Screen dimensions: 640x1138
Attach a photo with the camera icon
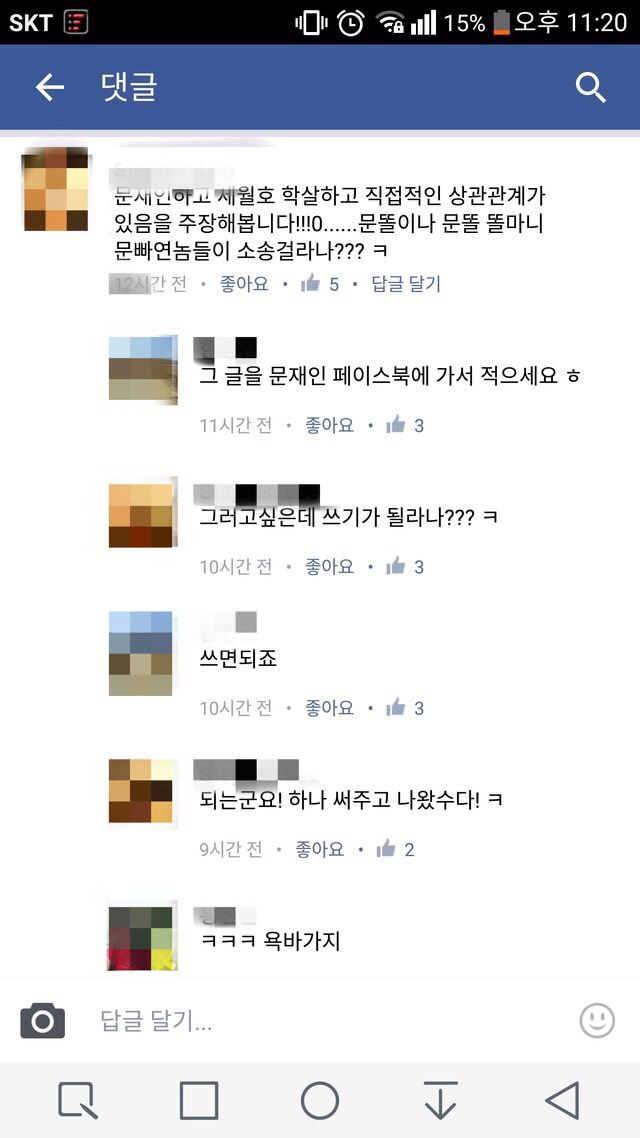[x=43, y=1021]
